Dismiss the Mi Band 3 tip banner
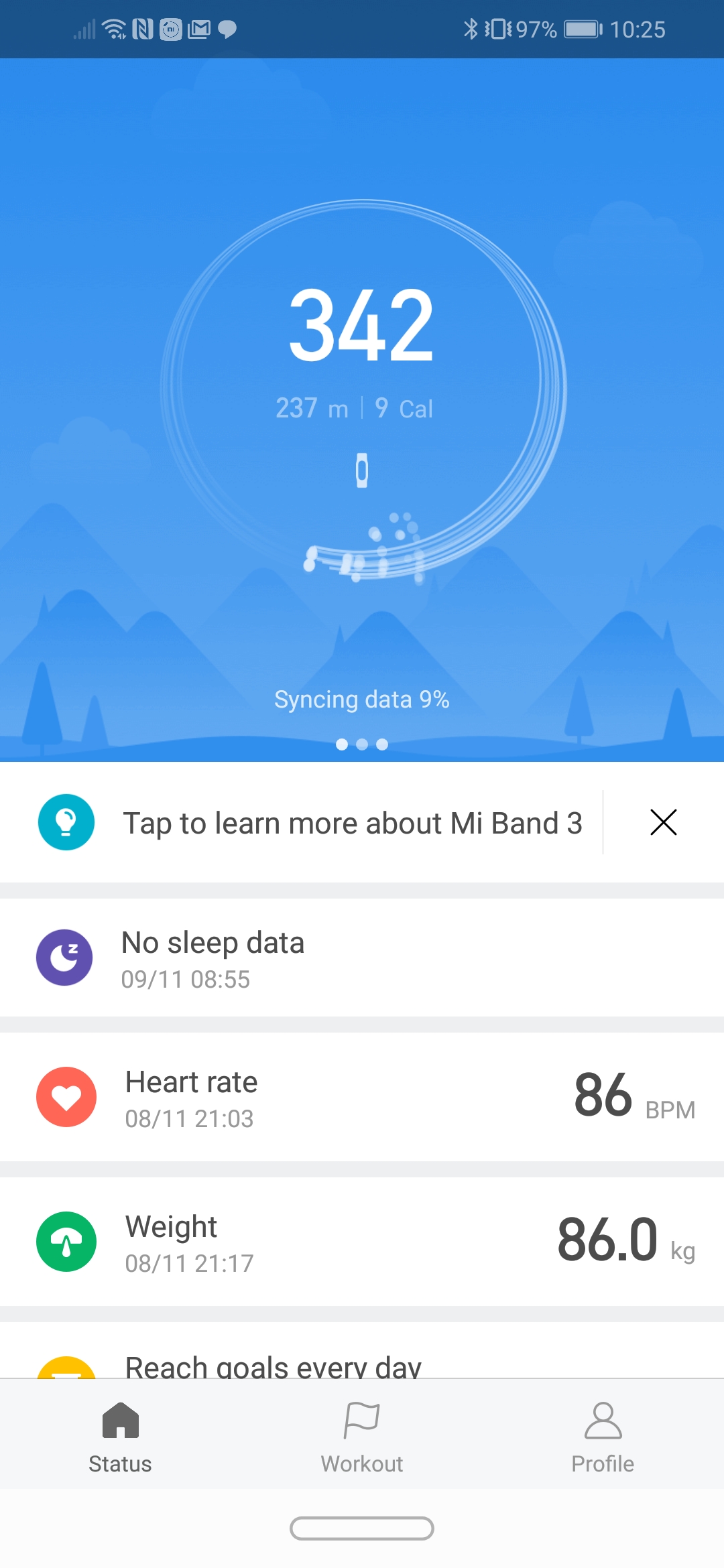The width and height of the screenshot is (724, 1568). (663, 822)
